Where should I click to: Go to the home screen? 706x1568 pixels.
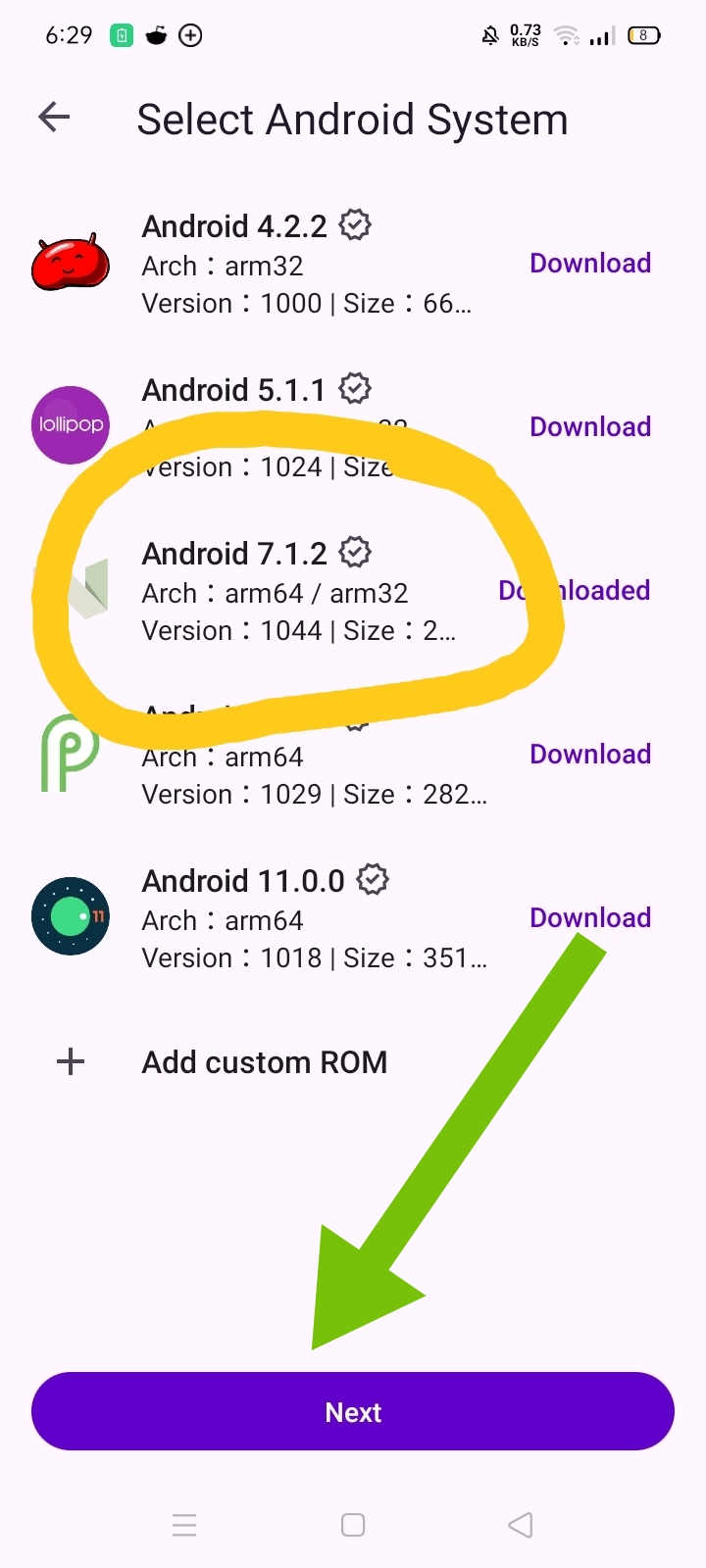click(x=353, y=1525)
